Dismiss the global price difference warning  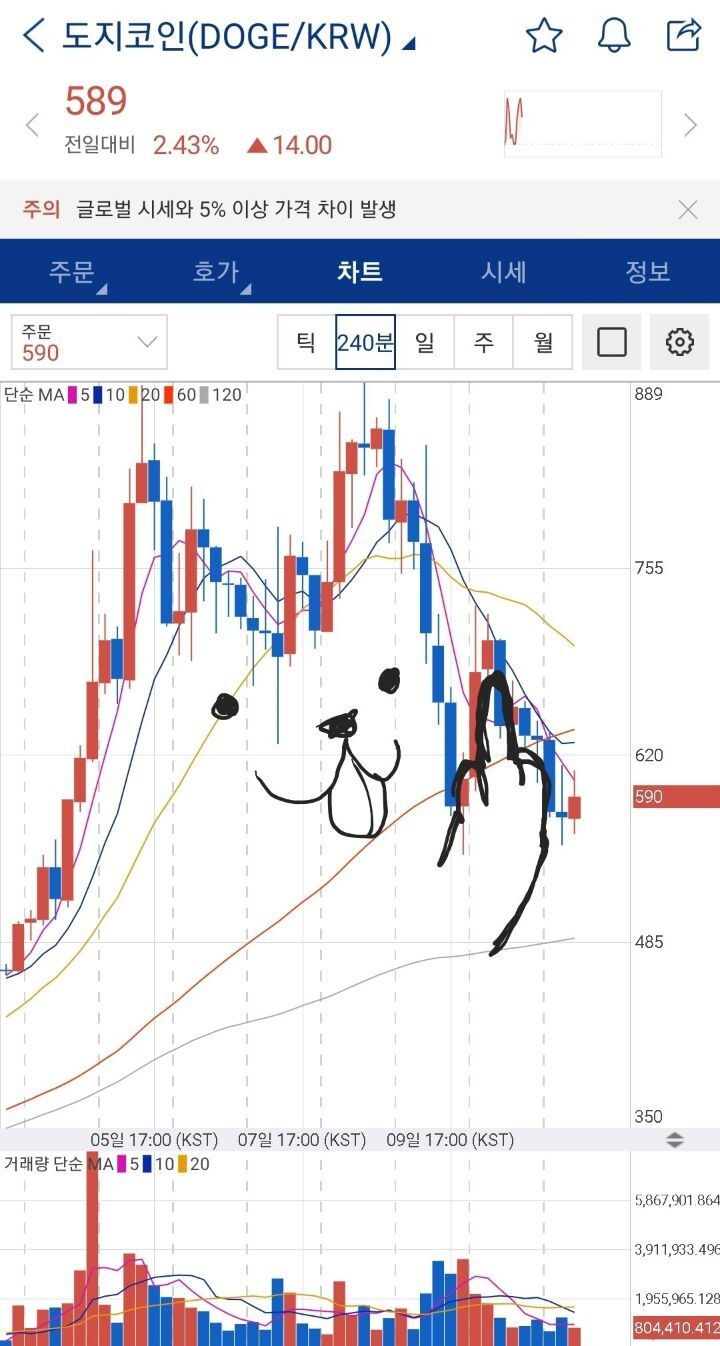[x=688, y=209]
